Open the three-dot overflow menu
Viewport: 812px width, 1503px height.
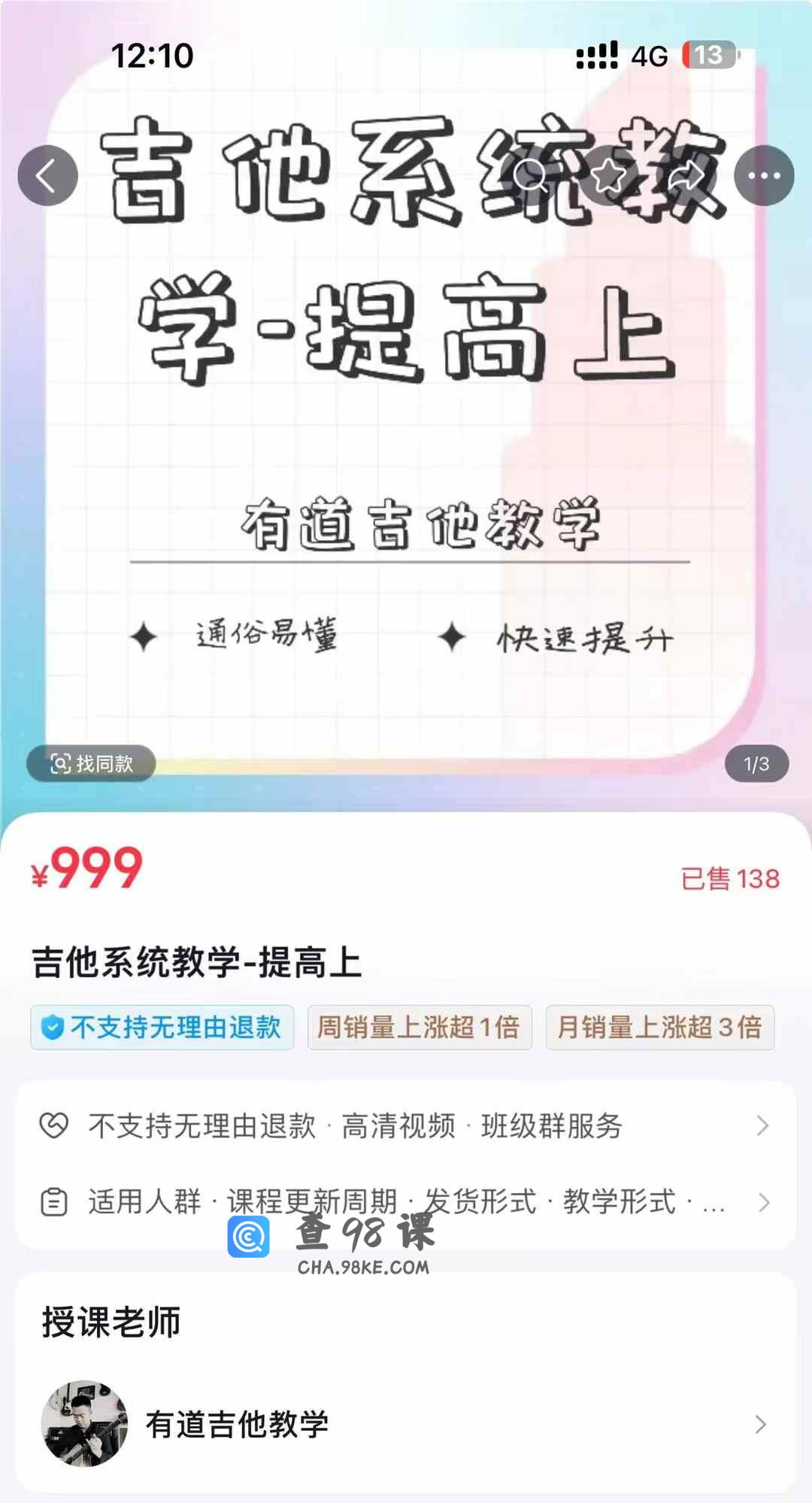coord(764,176)
